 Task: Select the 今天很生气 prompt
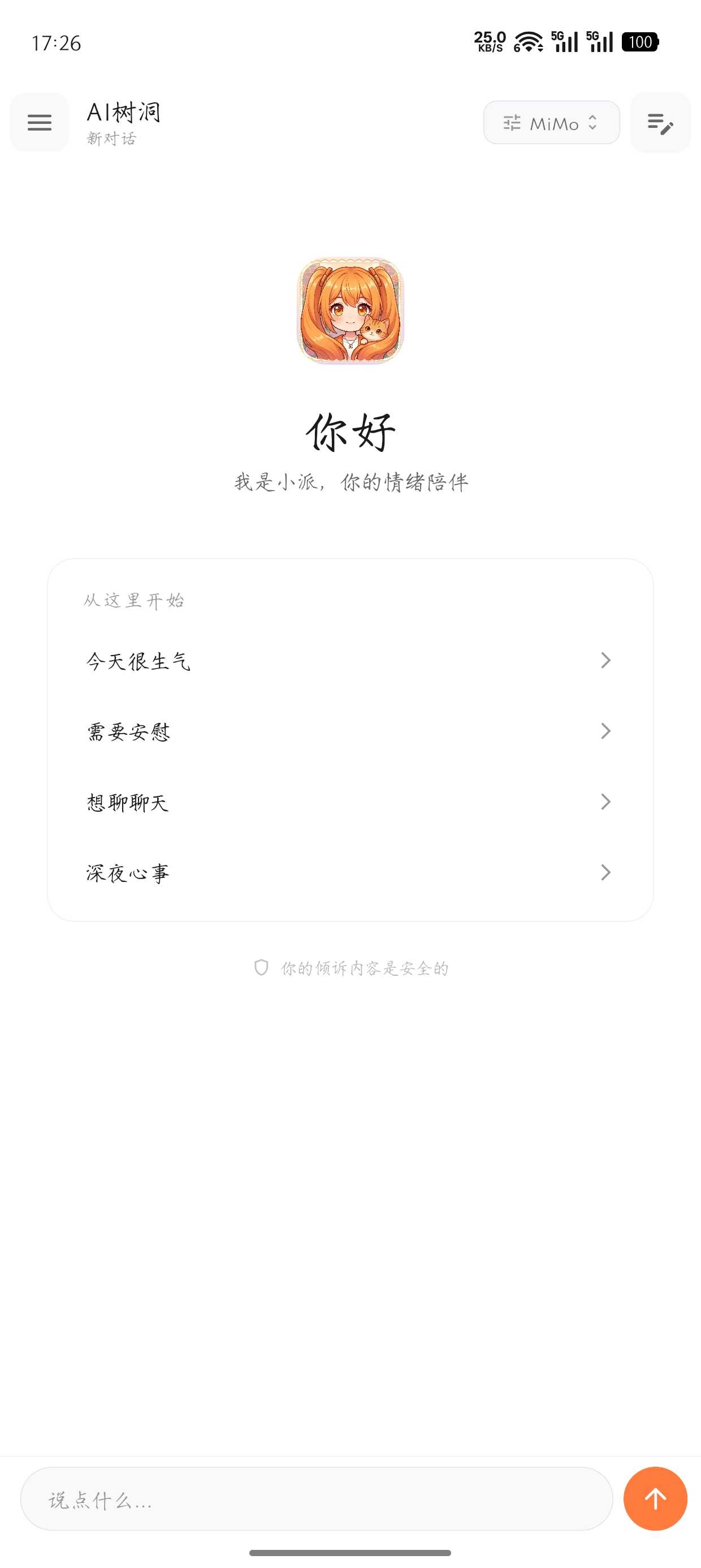(350, 661)
